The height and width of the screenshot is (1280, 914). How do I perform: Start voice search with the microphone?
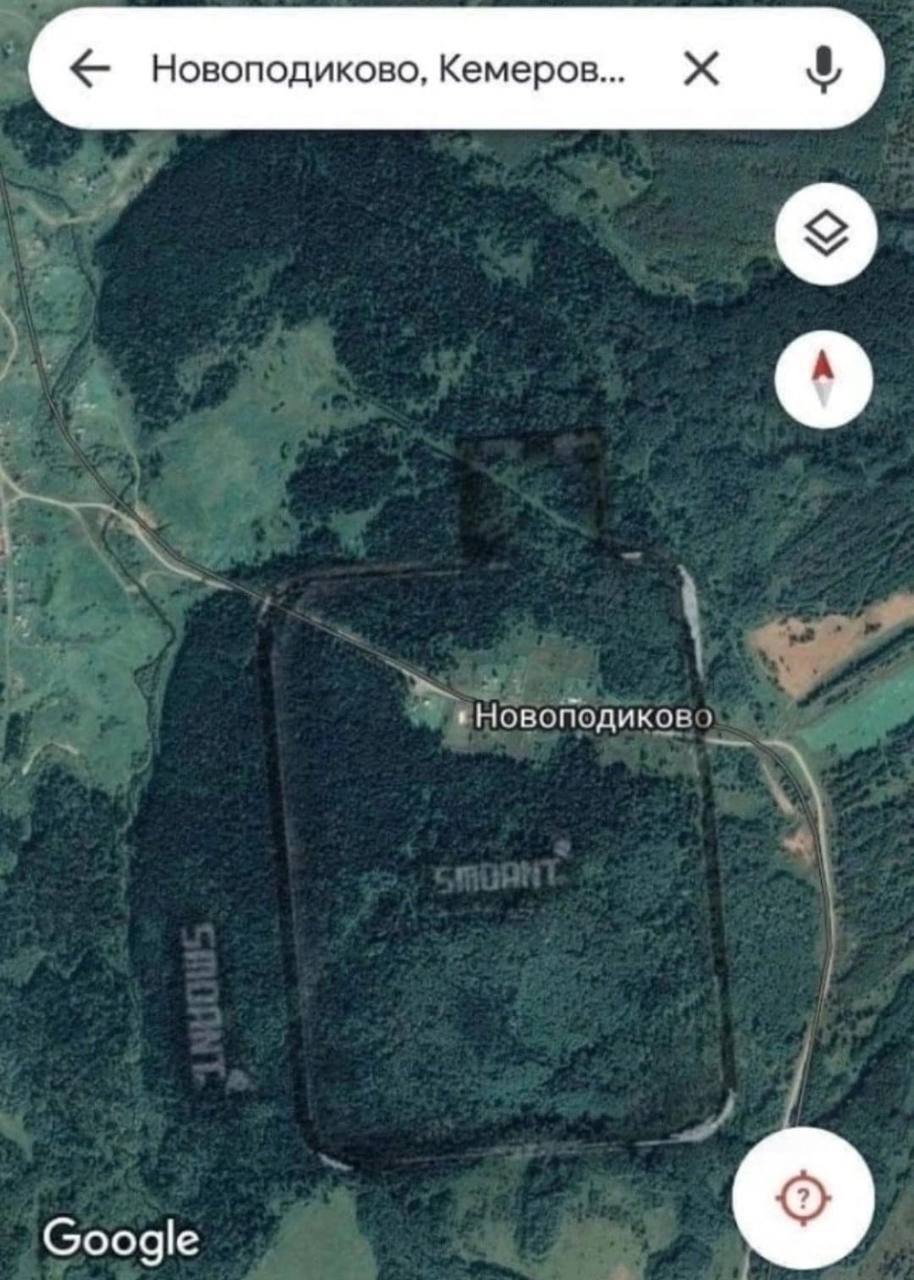(824, 70)
